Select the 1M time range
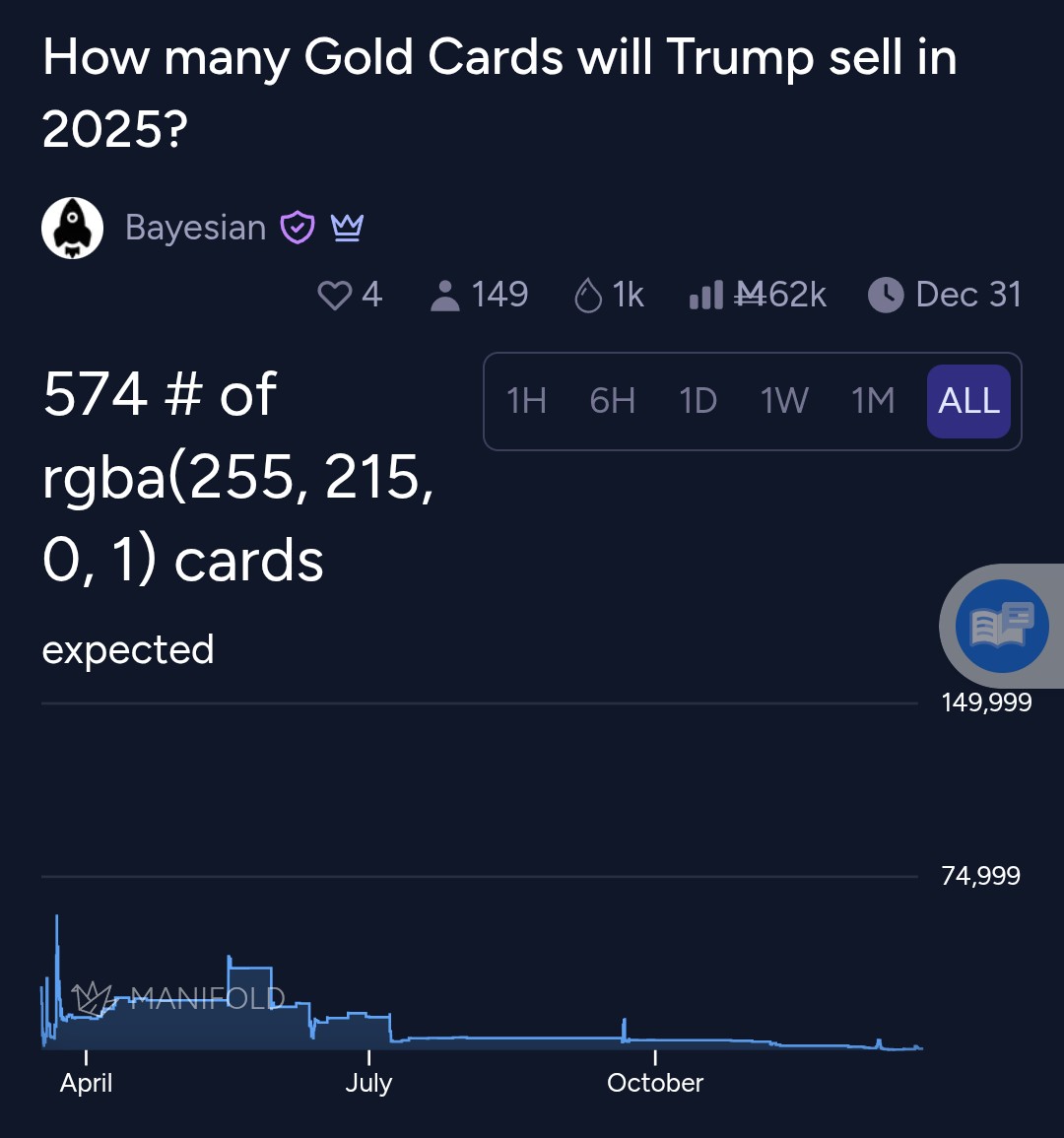 [x=873, y=401]
